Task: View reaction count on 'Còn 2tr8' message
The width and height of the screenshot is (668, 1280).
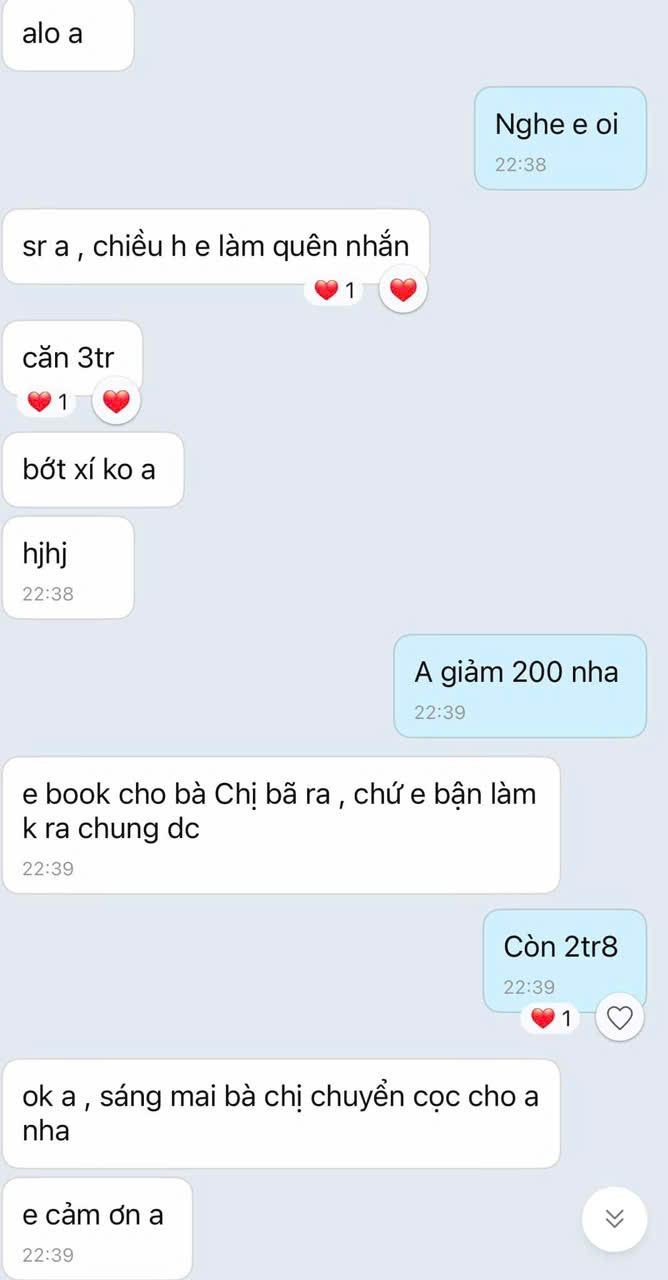Action: [x=551, y=1019]
